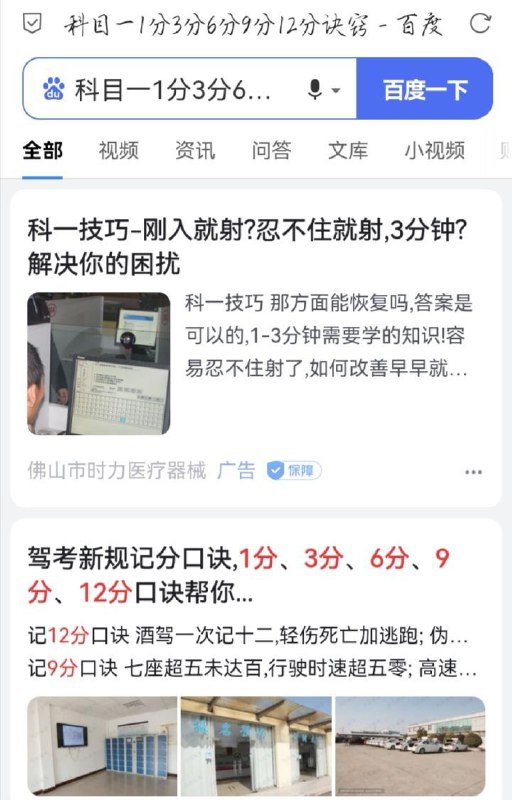The height and width of the screenshot is (800, 512).
Task: Tap the 保障 badge on the ad
Action: [294, 470]
